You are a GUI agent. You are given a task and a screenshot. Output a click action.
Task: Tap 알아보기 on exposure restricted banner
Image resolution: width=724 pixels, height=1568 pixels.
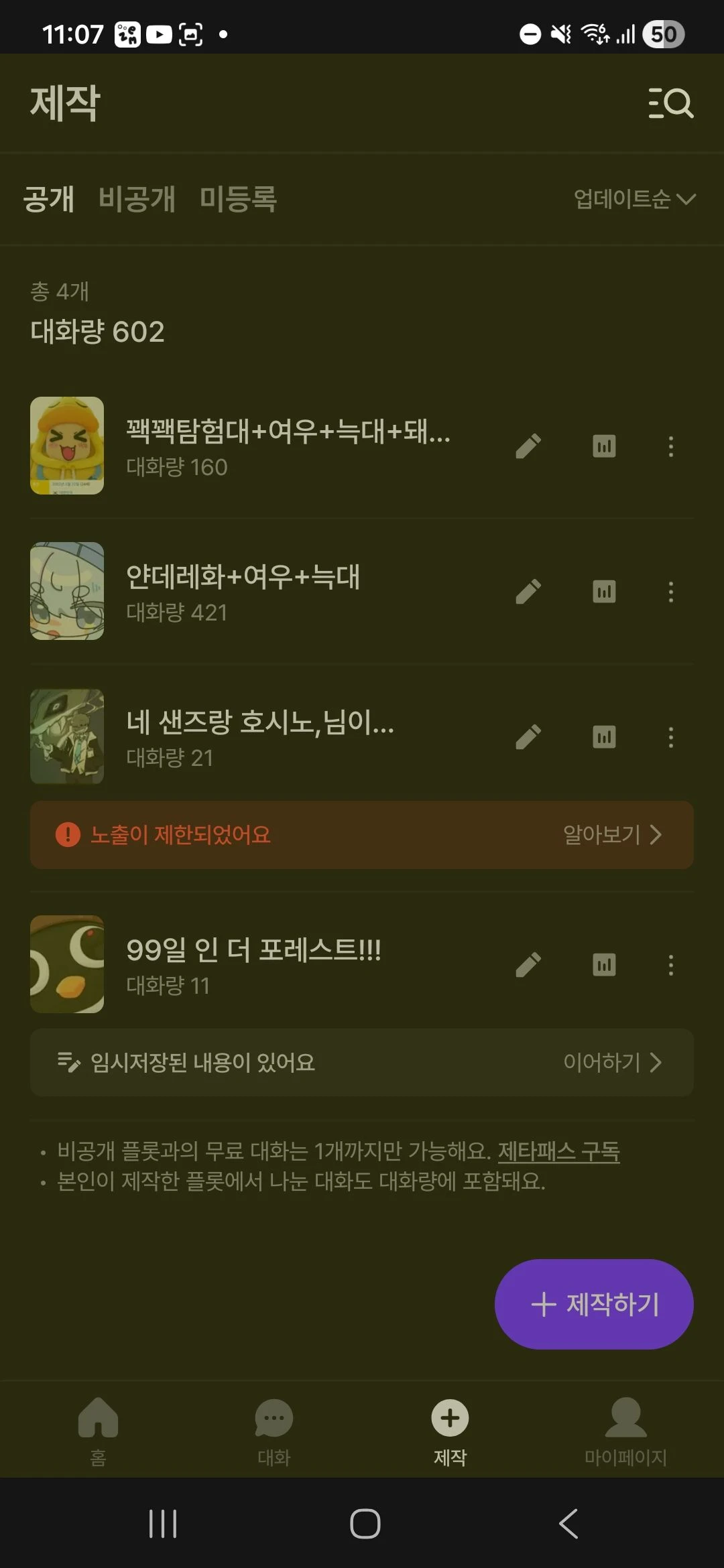(x=611, y=835)
